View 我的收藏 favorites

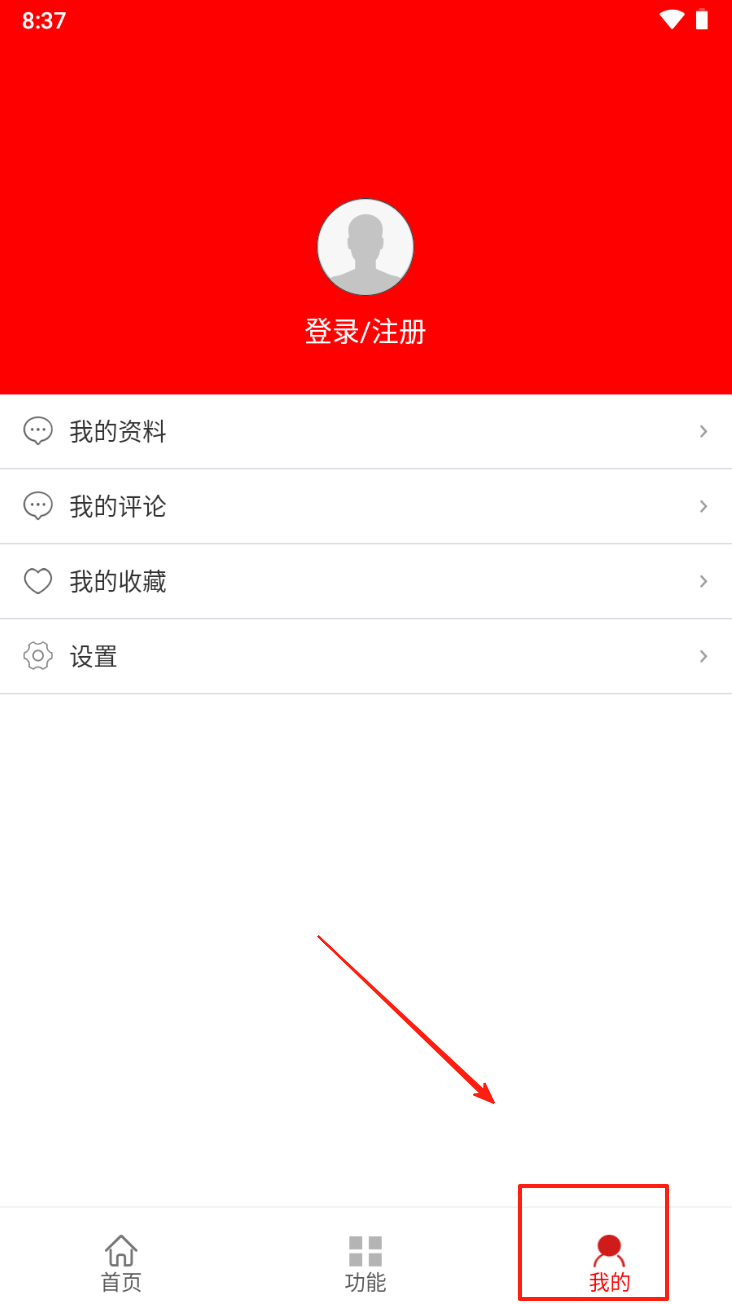365,581
